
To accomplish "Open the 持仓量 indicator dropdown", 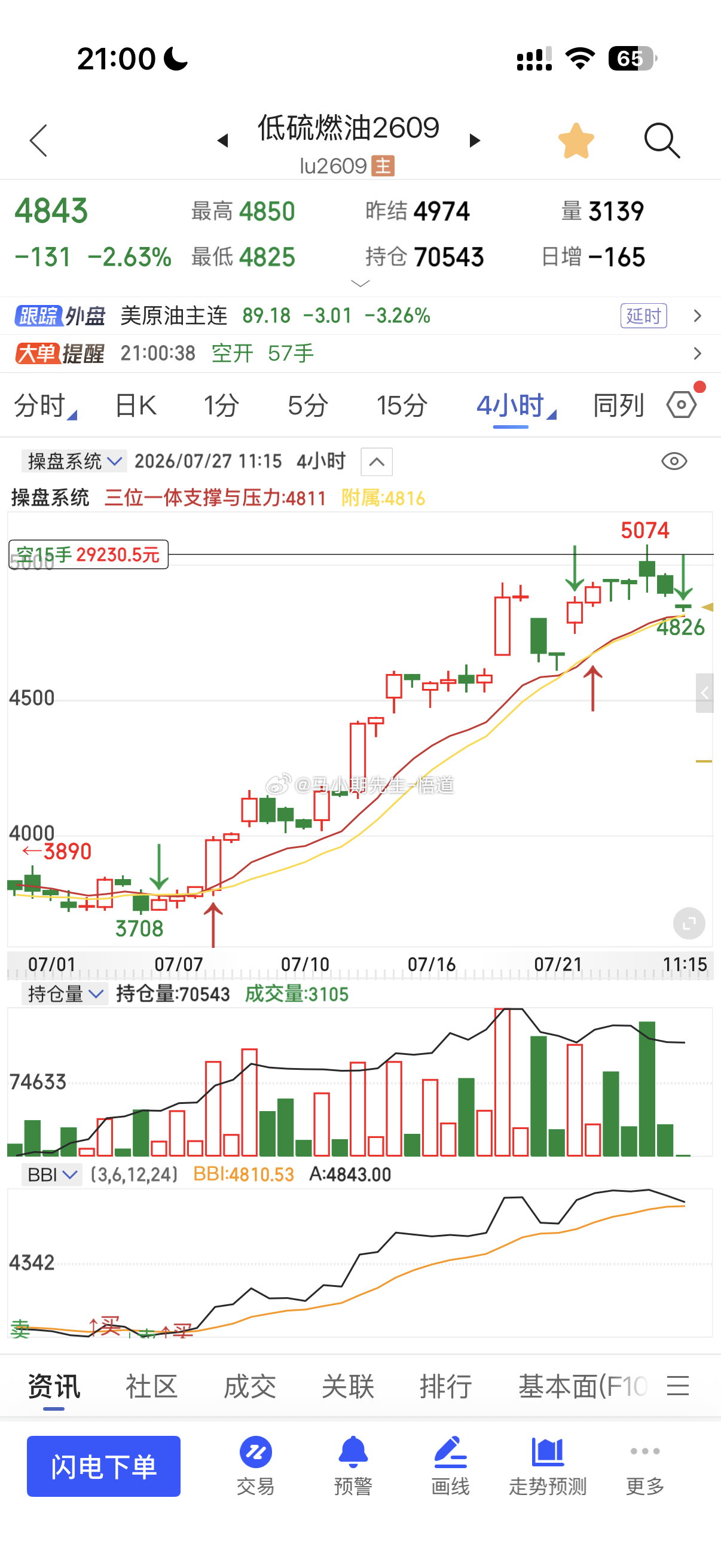I will point(65,994).
